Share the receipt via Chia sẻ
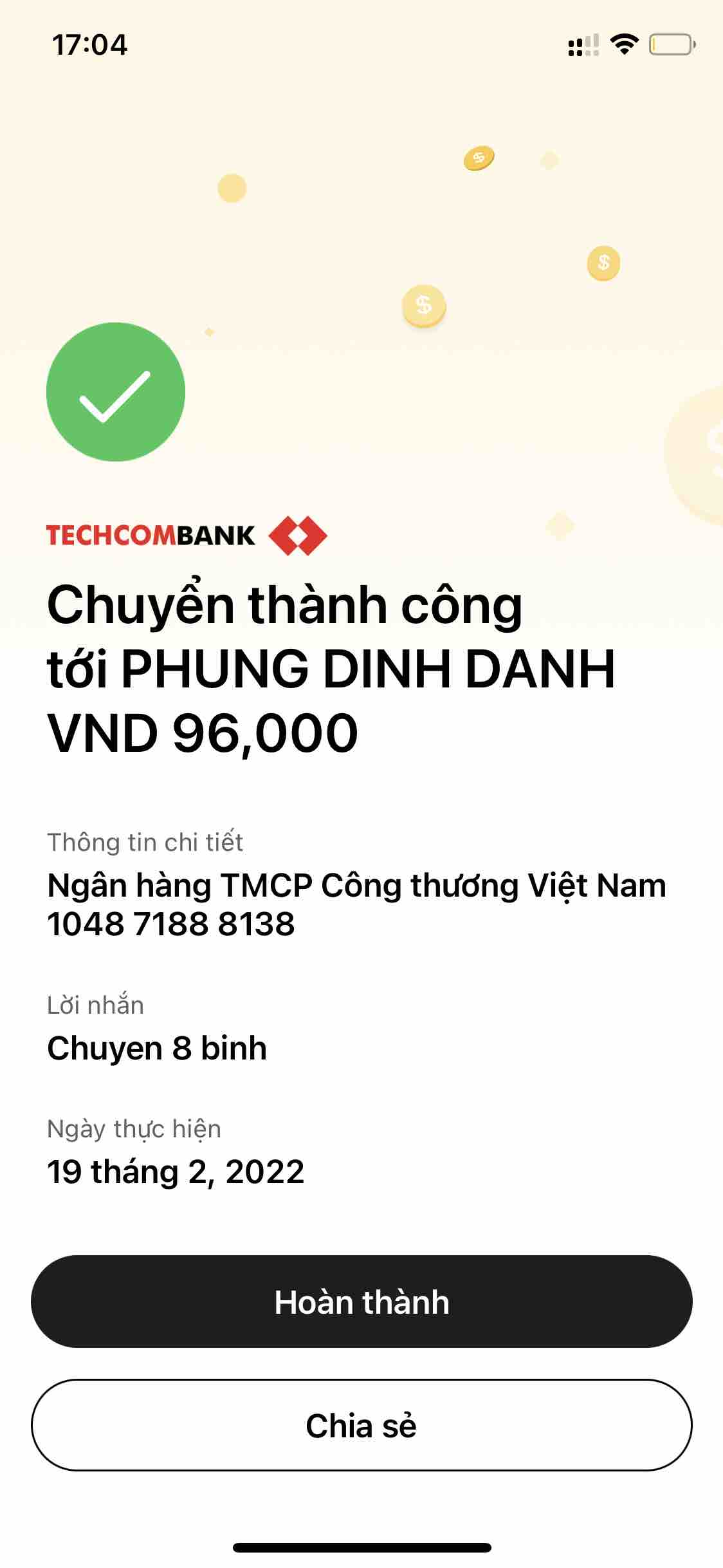The width and height of the screenshot is (723, 1568). pyautogui.click(x=361, y=1425)
